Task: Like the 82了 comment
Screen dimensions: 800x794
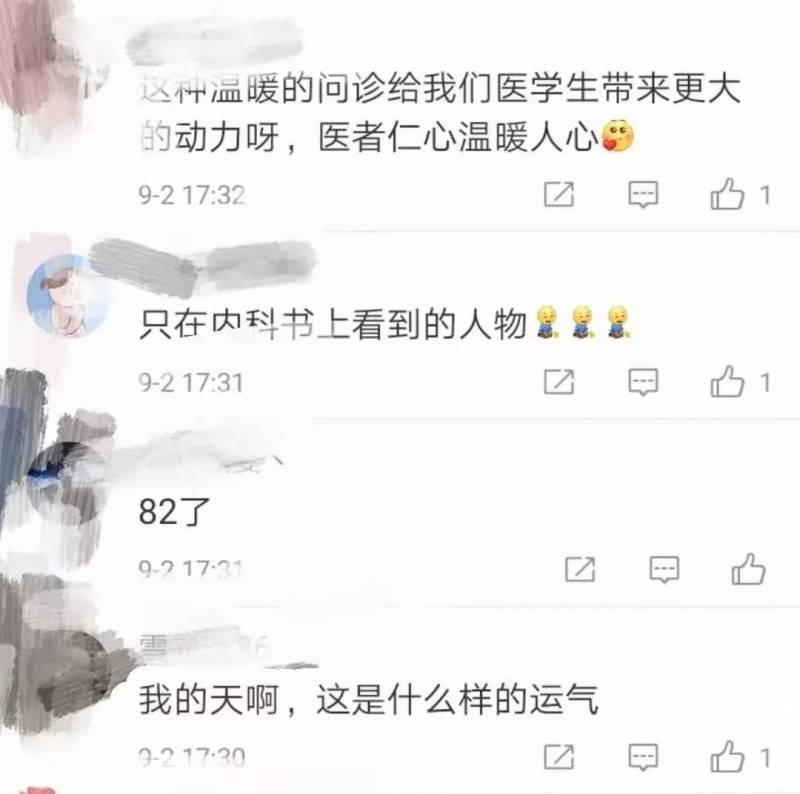Action: pyautogui.click(x=748, y=569)
